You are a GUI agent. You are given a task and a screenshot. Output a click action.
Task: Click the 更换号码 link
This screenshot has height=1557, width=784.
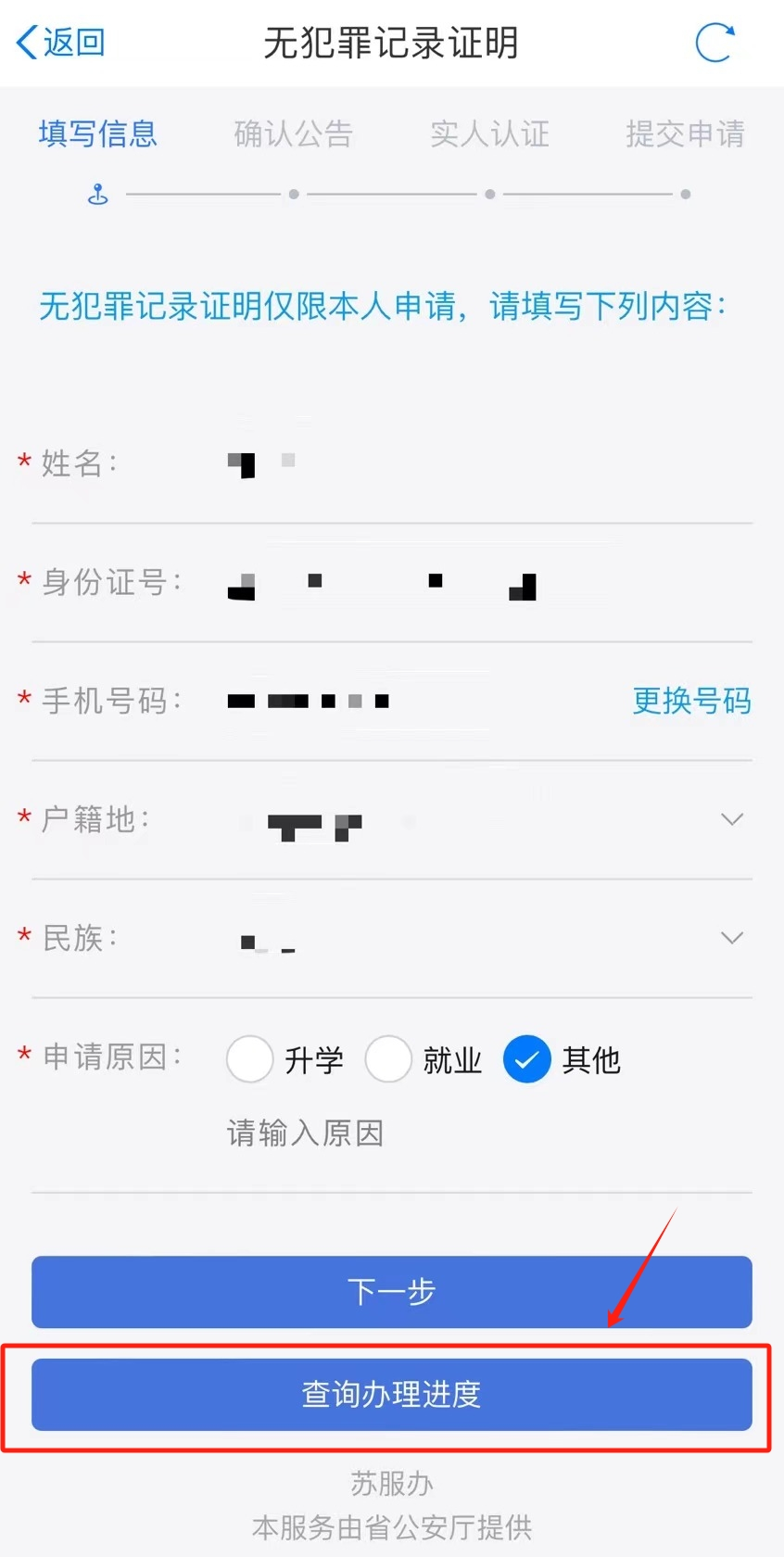click(x=691, y=702)
